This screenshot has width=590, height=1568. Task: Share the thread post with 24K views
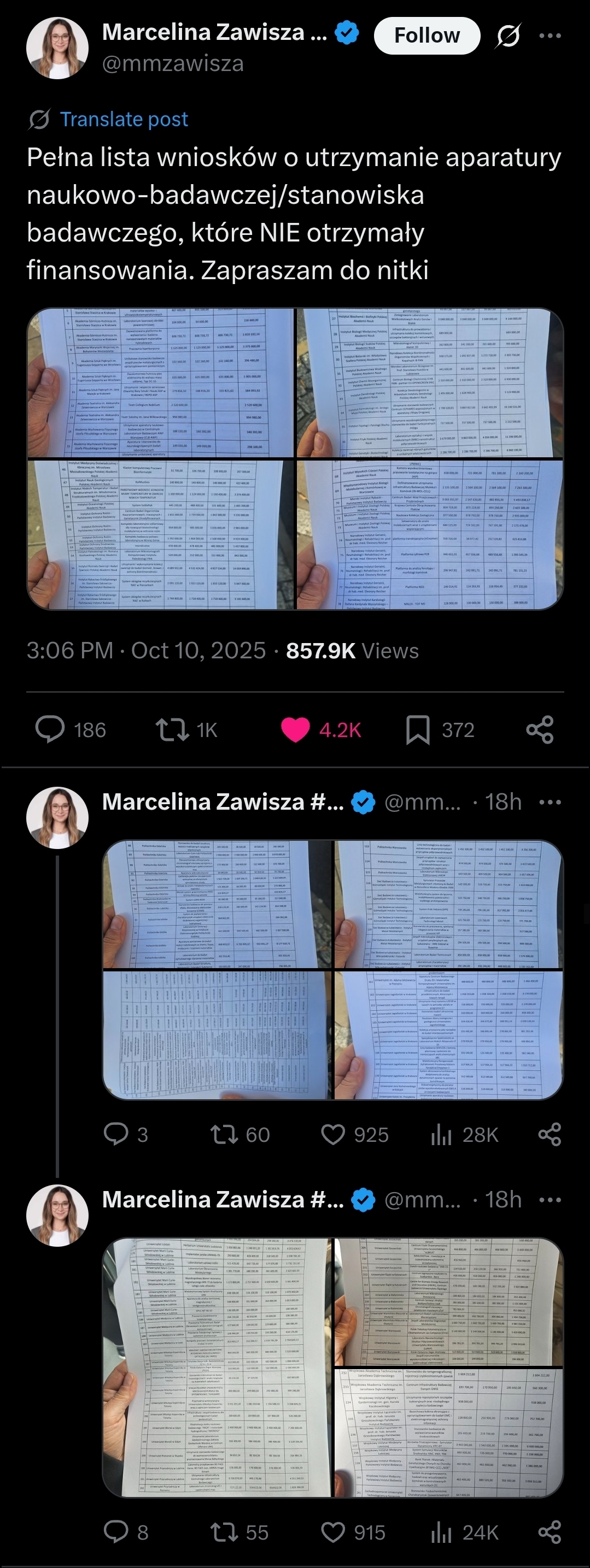(549, 1532)
